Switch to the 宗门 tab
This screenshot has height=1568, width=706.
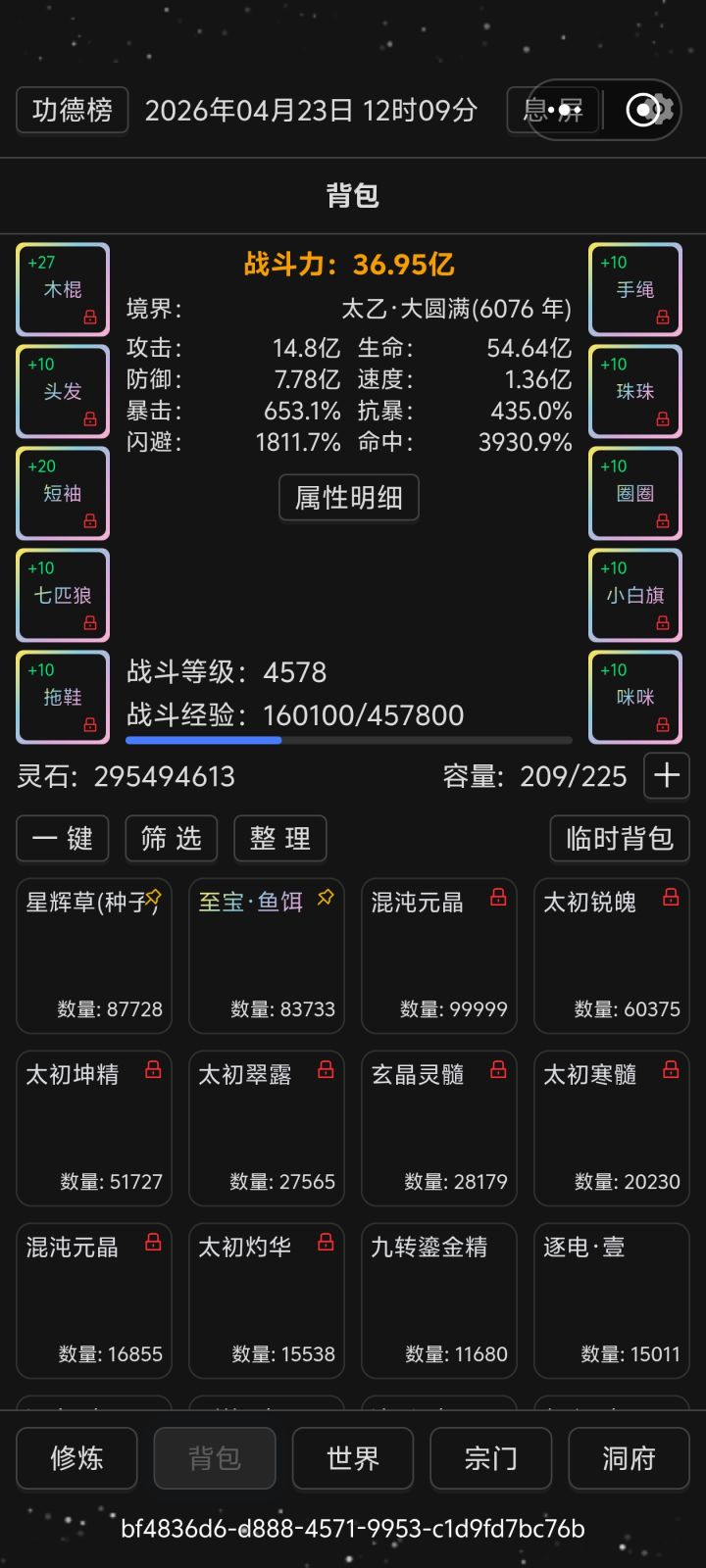point(491,1458)
